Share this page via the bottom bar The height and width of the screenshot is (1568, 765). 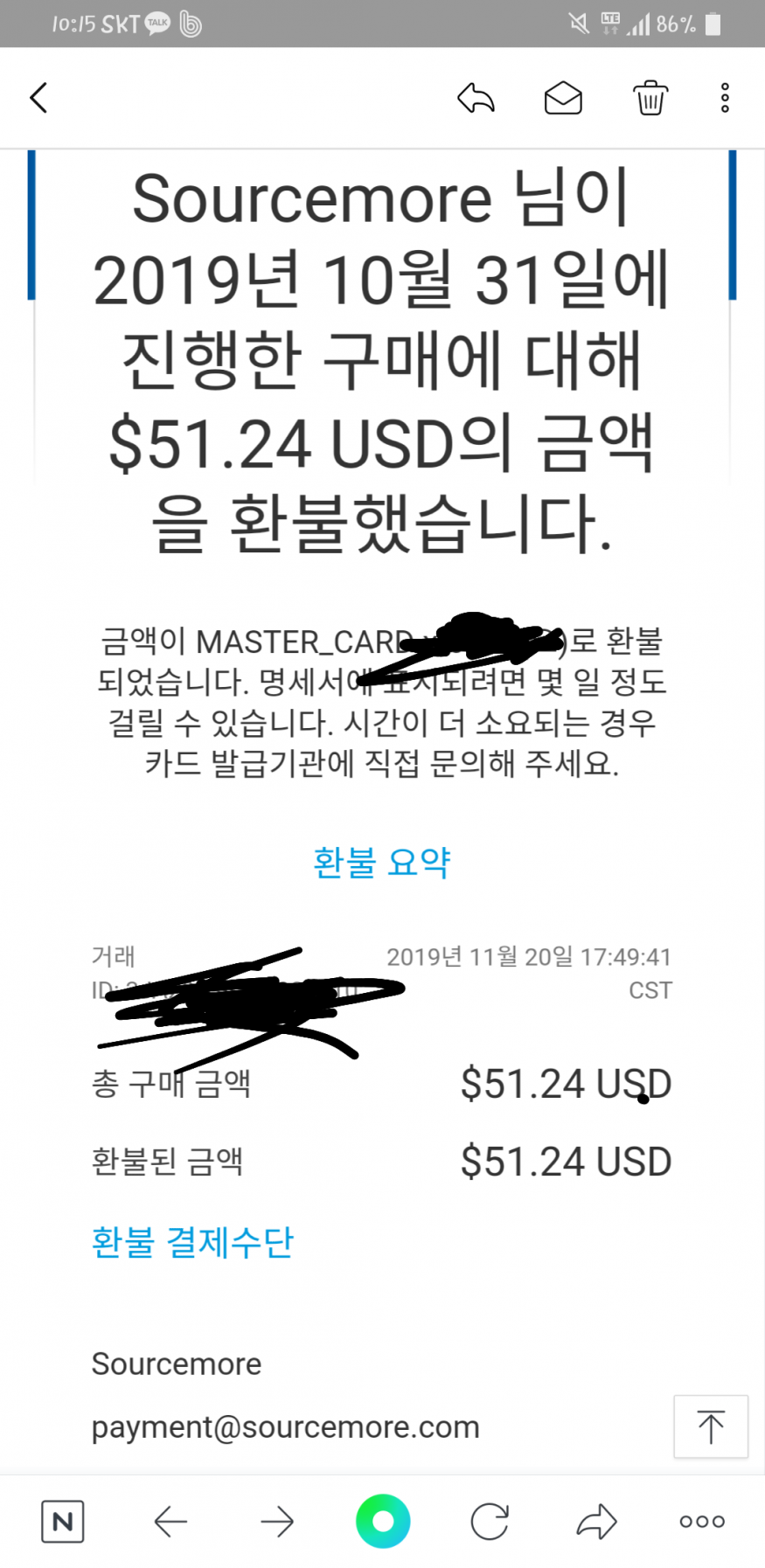coord(597,1522)
